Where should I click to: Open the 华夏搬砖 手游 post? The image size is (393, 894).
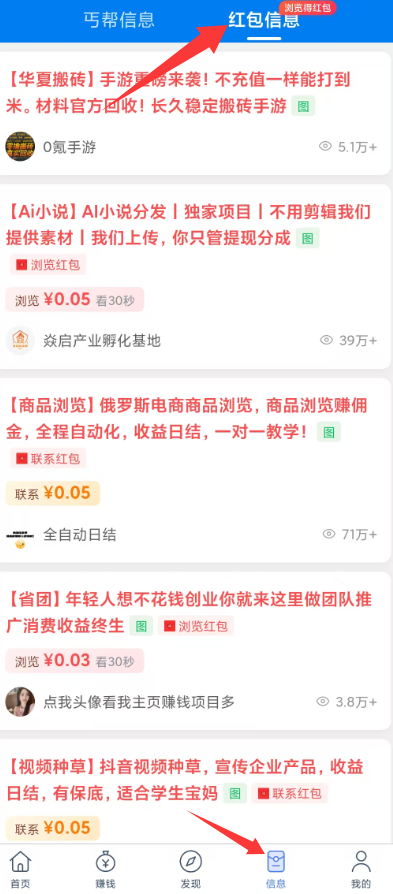[x=195, y=113]
